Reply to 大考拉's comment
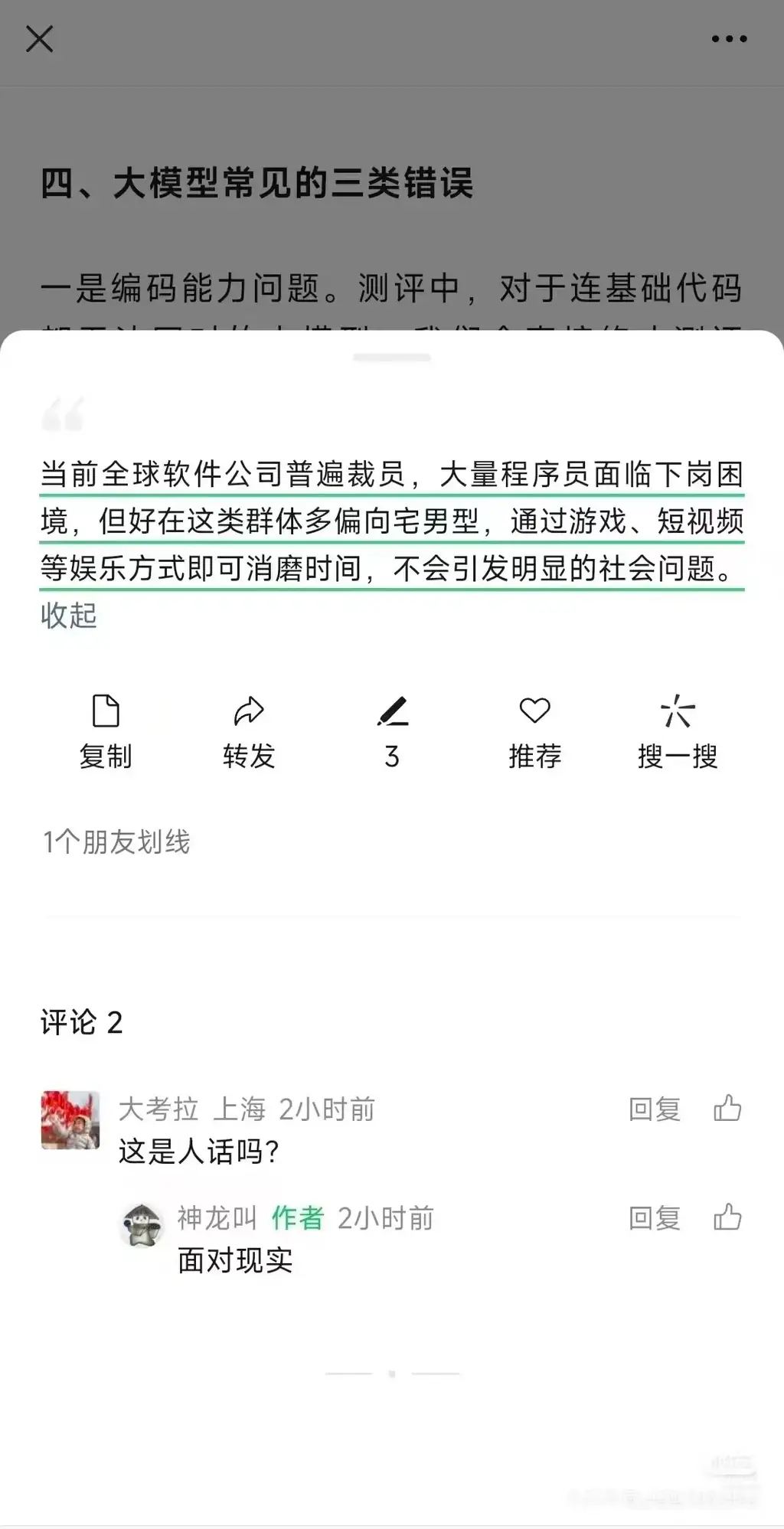784x1529 pixels. click(655, 1109)
